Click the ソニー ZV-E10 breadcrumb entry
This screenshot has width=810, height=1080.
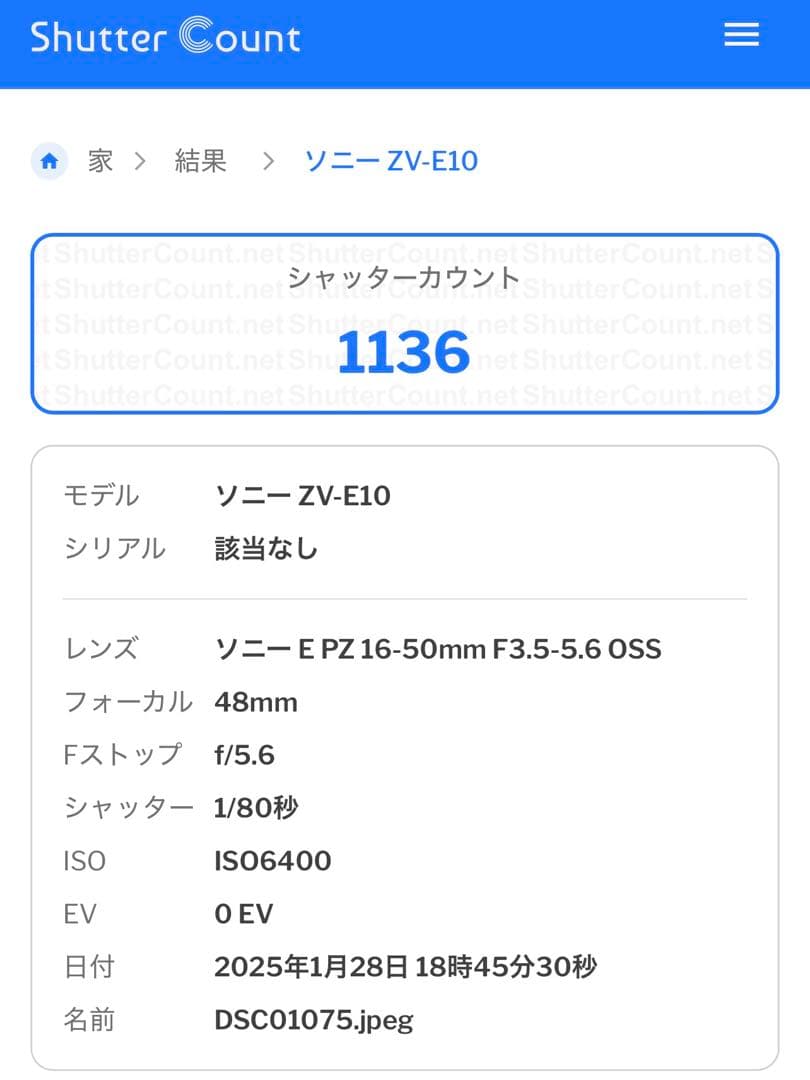click(x=391, y=161)
